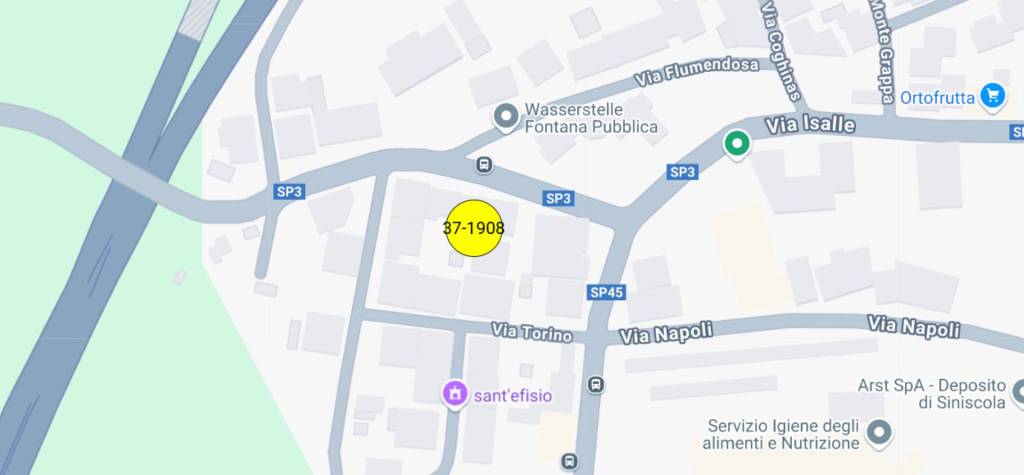Image resolution: width=1024 pixels, height=475 pixels.
Task: Tap the green pin on Via Isalle
Action: [x=737, y=145]
